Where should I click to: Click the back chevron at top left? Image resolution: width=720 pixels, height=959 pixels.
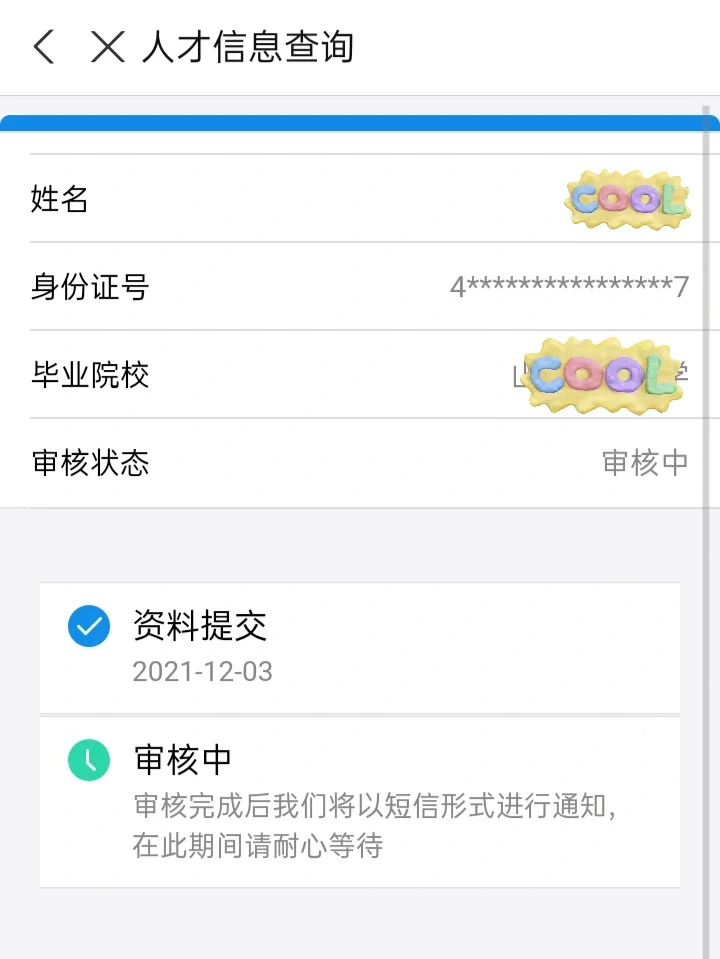coord(42,46)
